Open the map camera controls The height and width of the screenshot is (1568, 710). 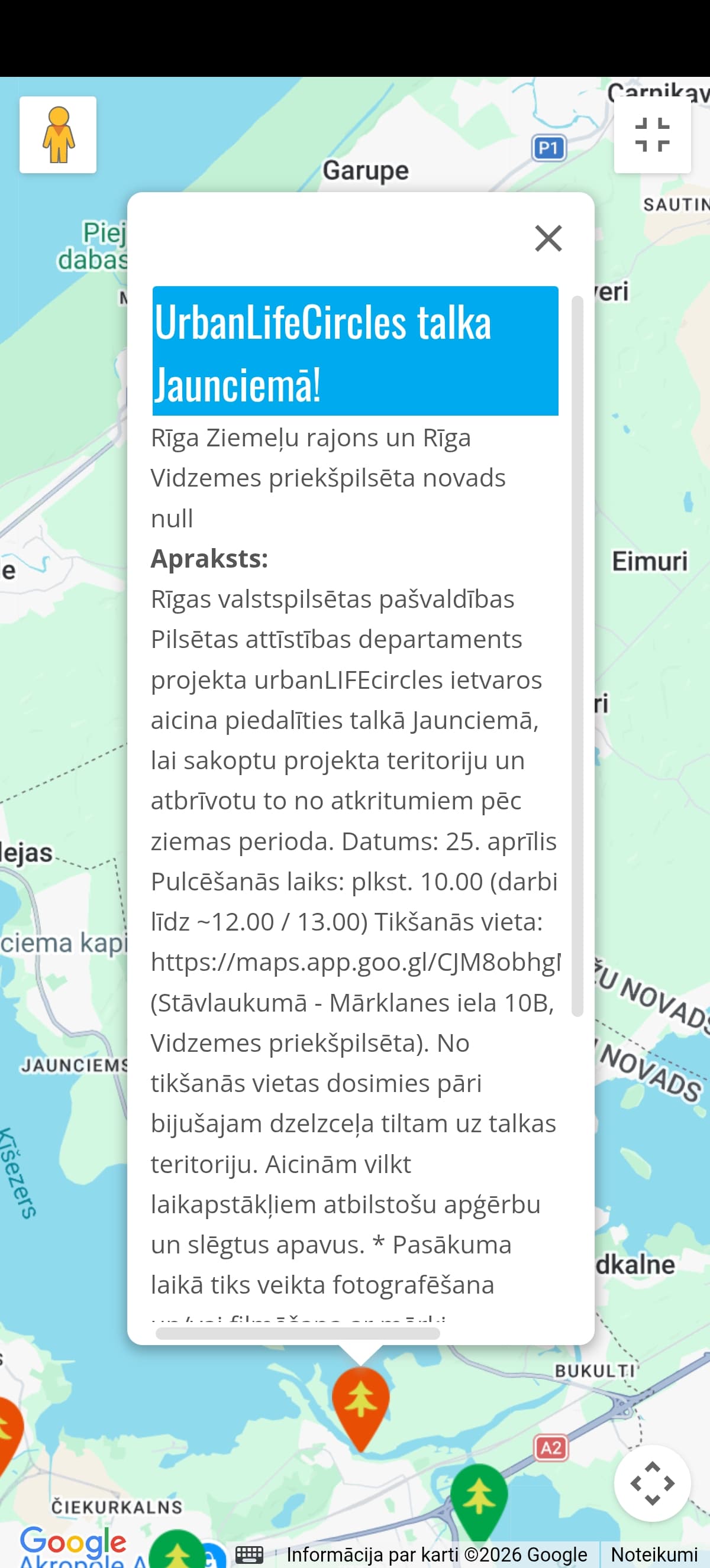pyautogui.click(x=651, y=1483)
